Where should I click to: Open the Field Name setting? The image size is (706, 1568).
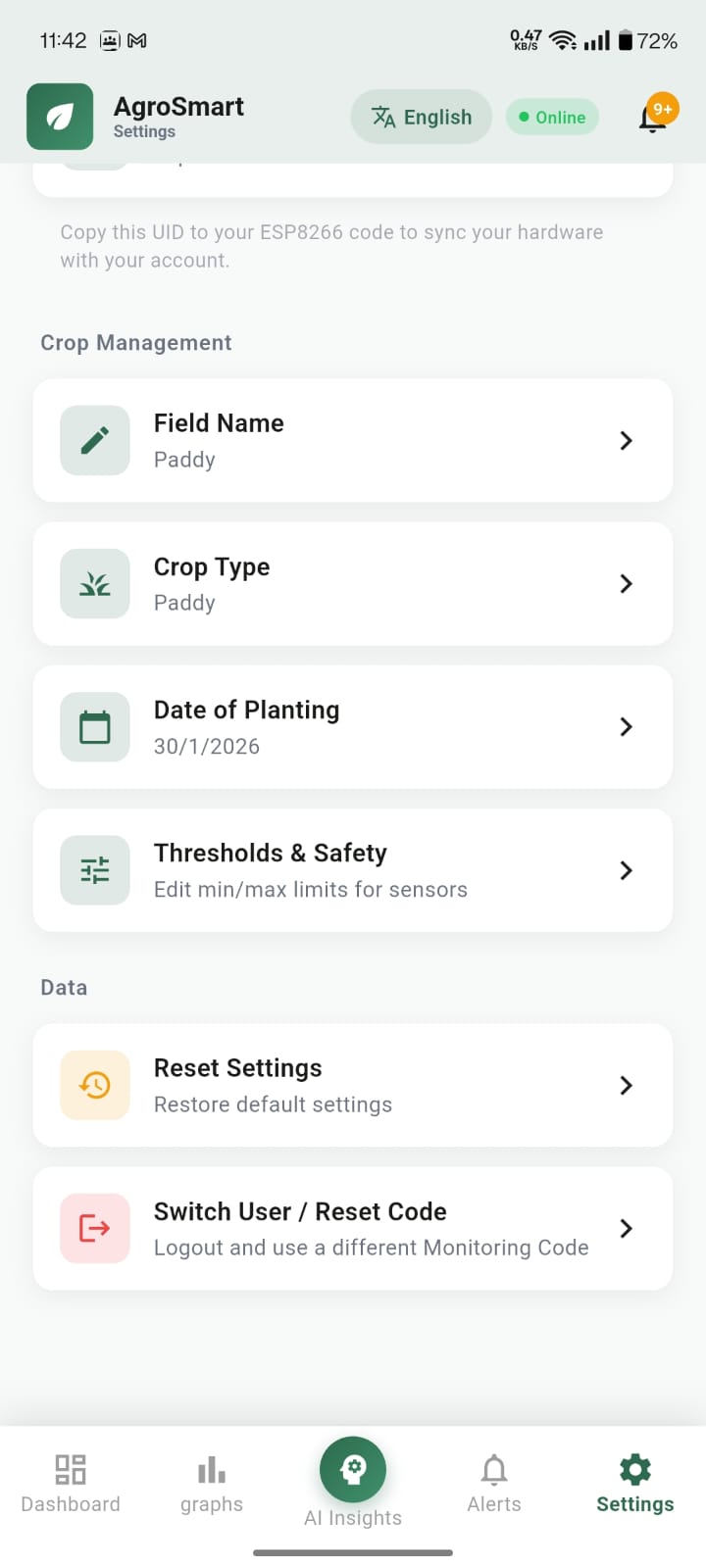(353, 441)
